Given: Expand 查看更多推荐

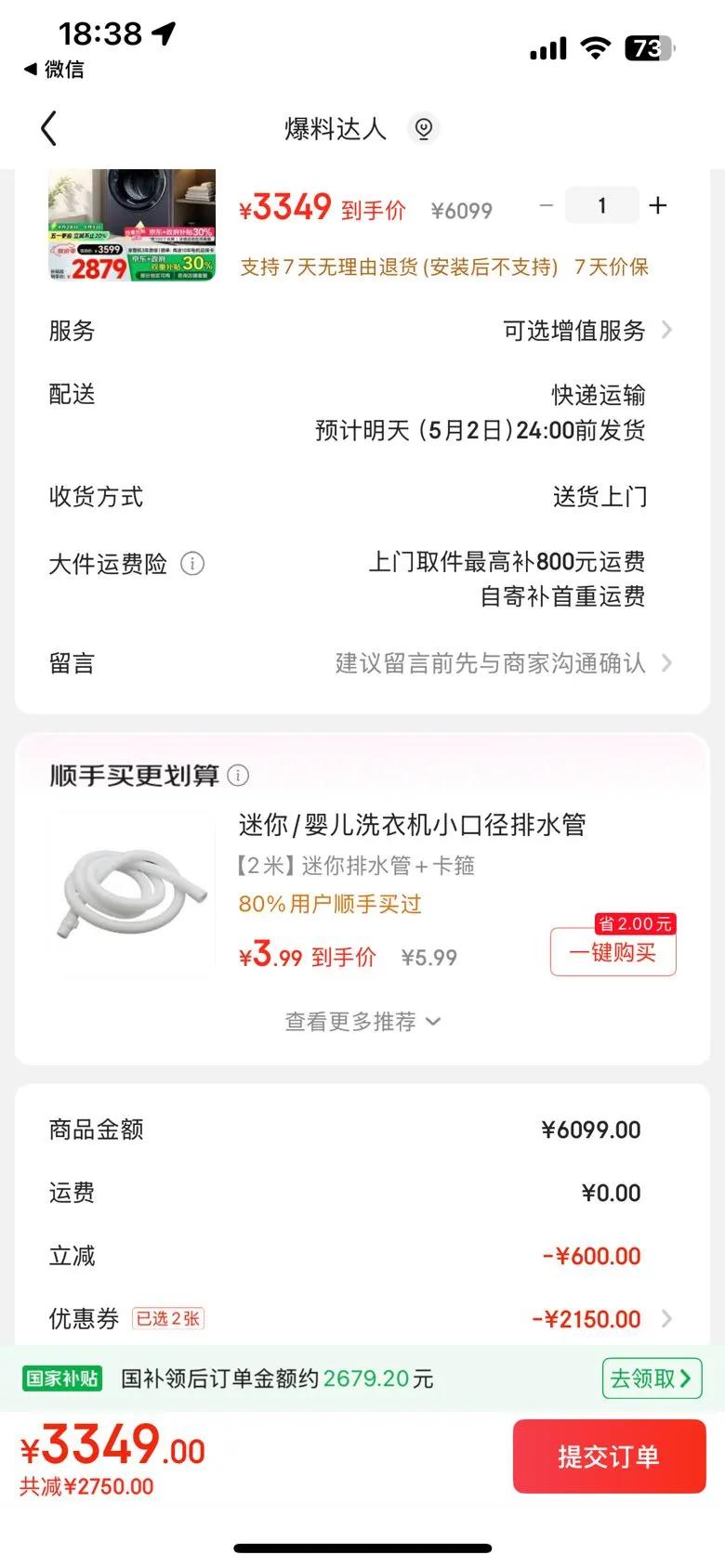Looking at the screenshot, I should pos(362,1022).
